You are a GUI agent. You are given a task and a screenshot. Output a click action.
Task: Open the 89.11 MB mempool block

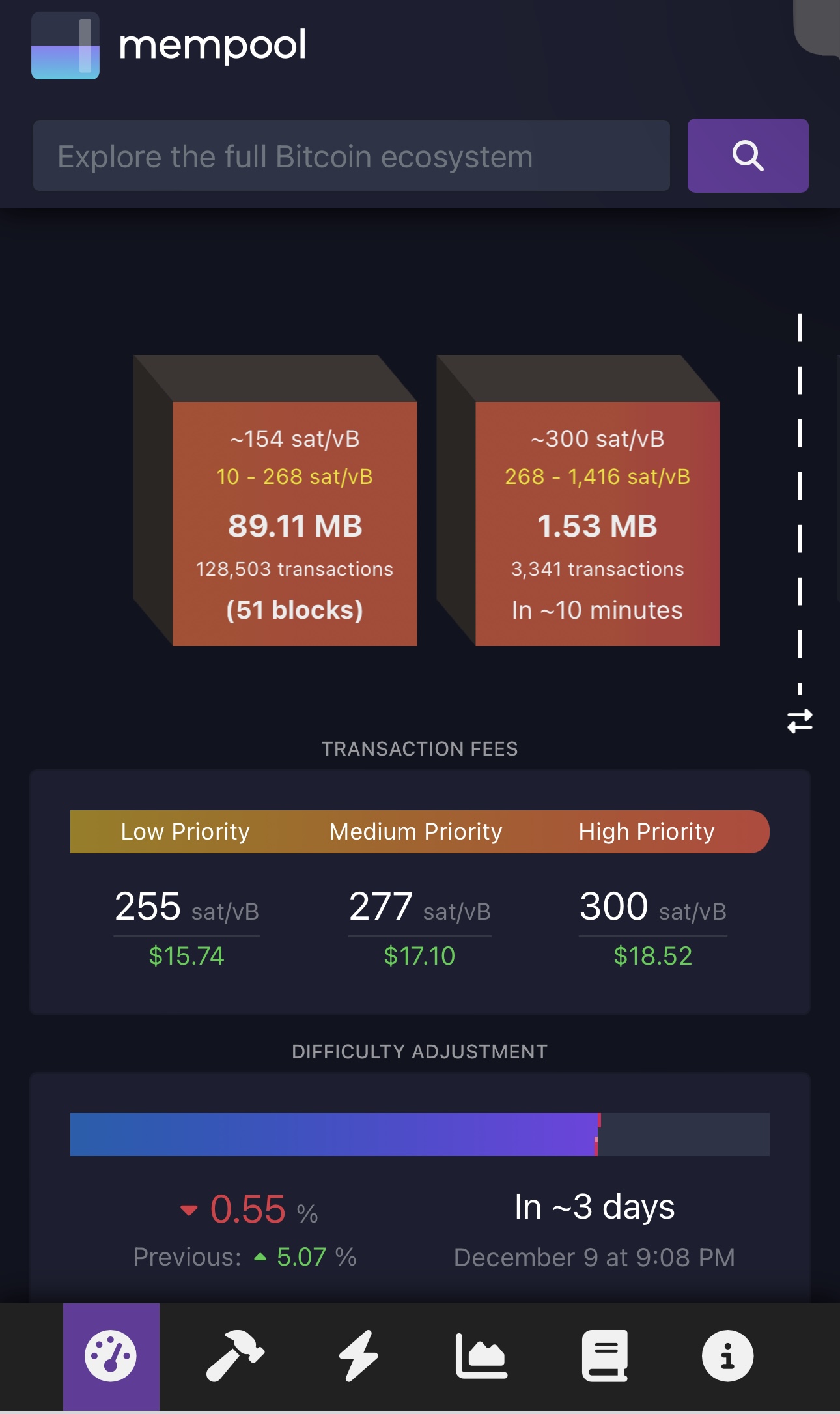[x=294, y=524]
